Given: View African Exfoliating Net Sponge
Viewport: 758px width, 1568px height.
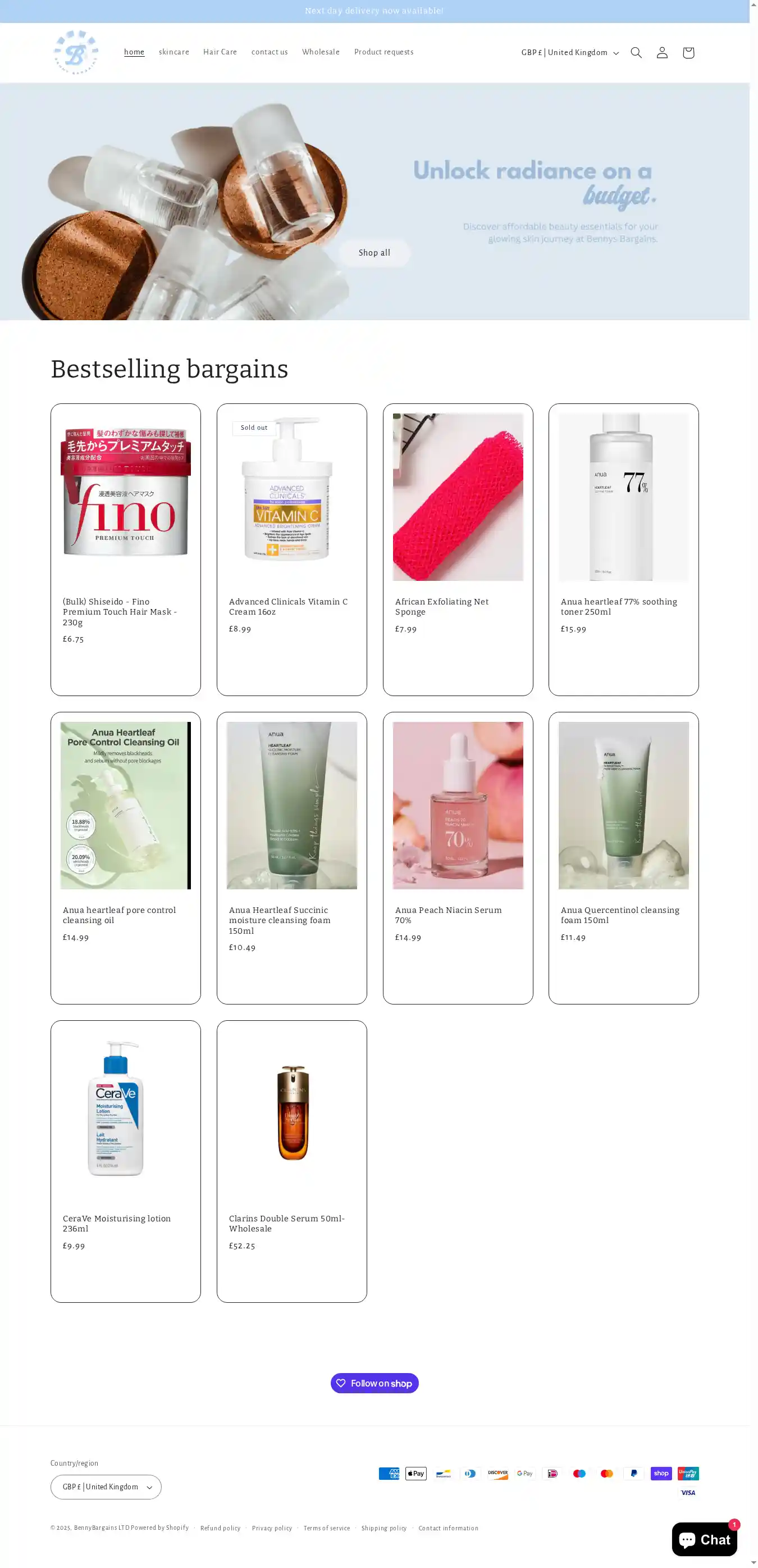Looking at the screenshot, I should point(442,606).
